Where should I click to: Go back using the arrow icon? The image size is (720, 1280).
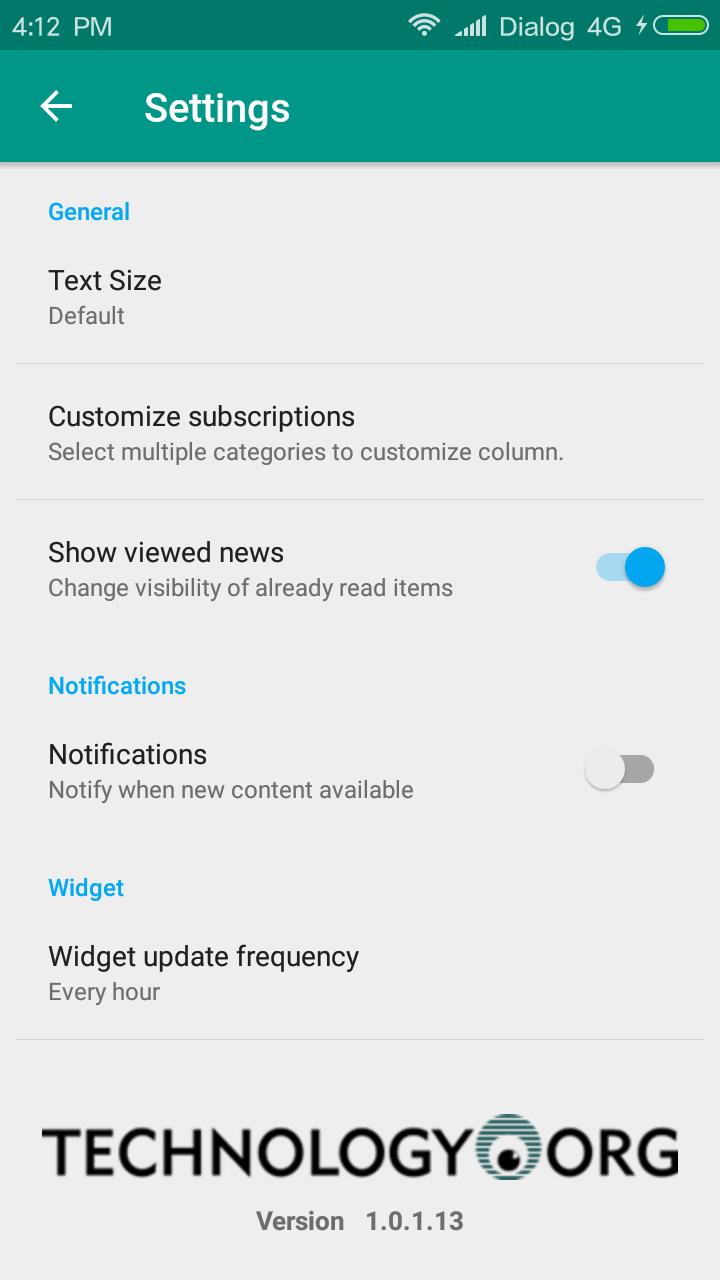point(56,106)
